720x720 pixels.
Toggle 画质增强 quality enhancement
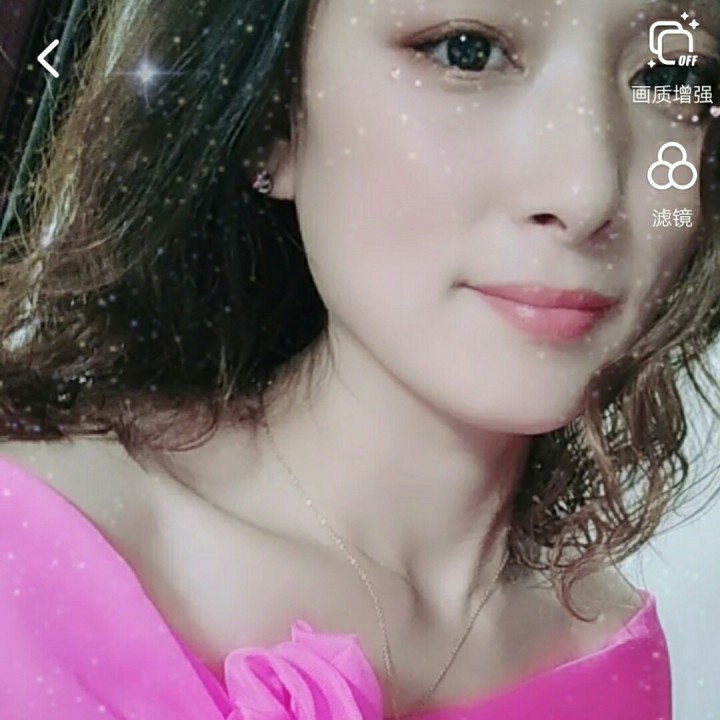tap(672, 46)
